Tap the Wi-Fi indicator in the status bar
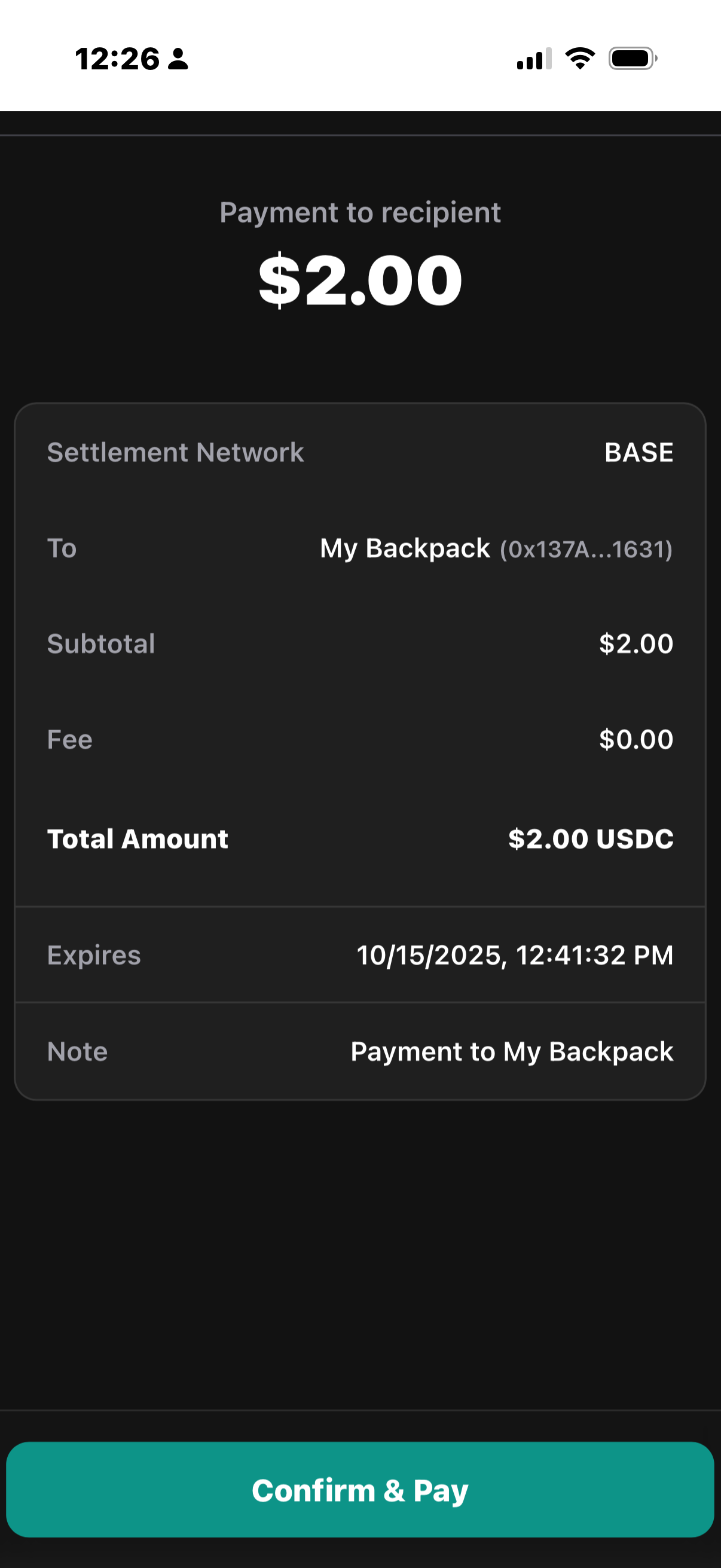Viewport: 721px width, 1568px height. [579, 58]
